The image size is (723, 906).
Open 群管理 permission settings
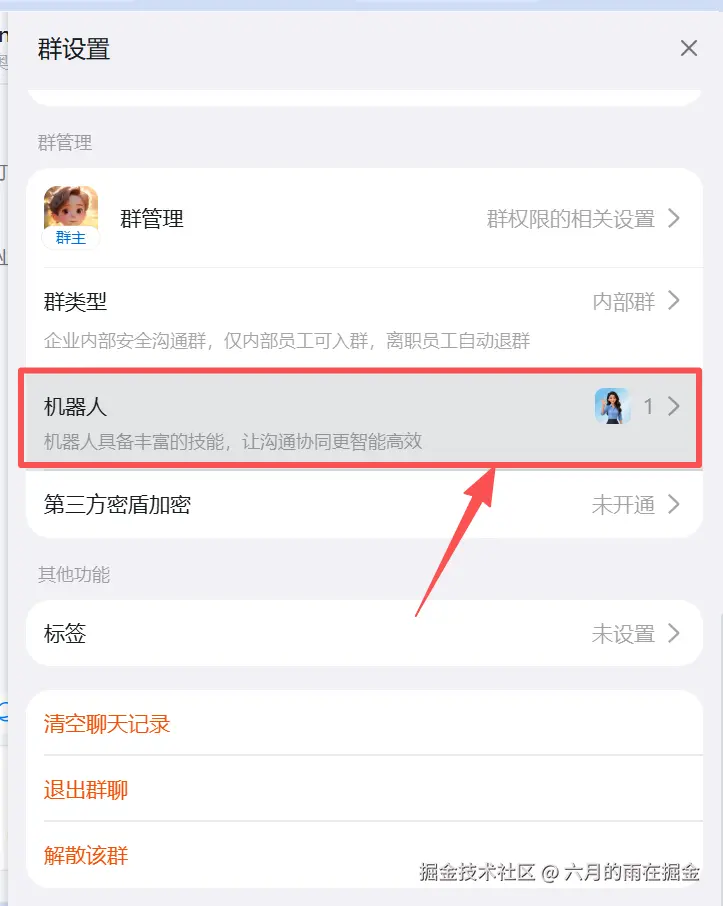pos(364,218)
